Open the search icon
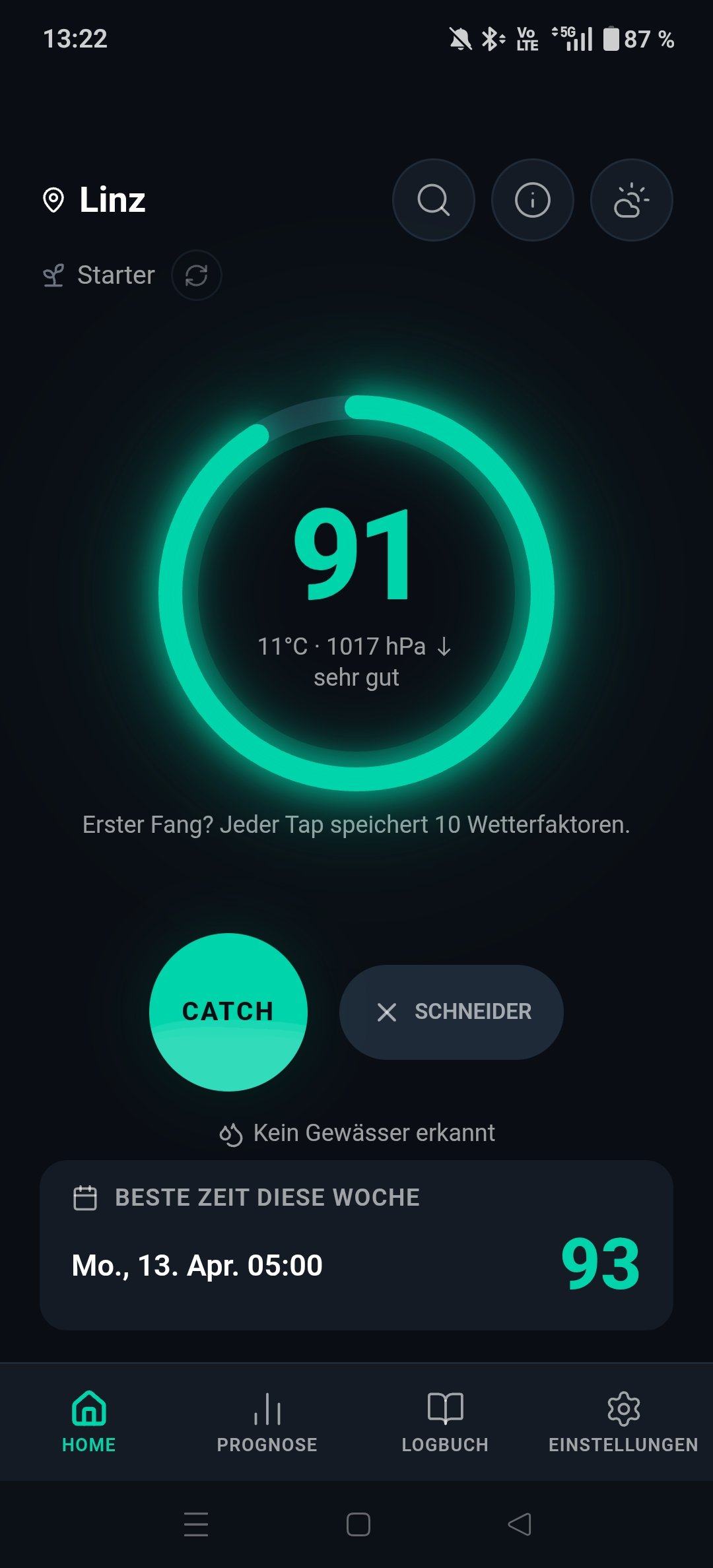 (434, 201)
